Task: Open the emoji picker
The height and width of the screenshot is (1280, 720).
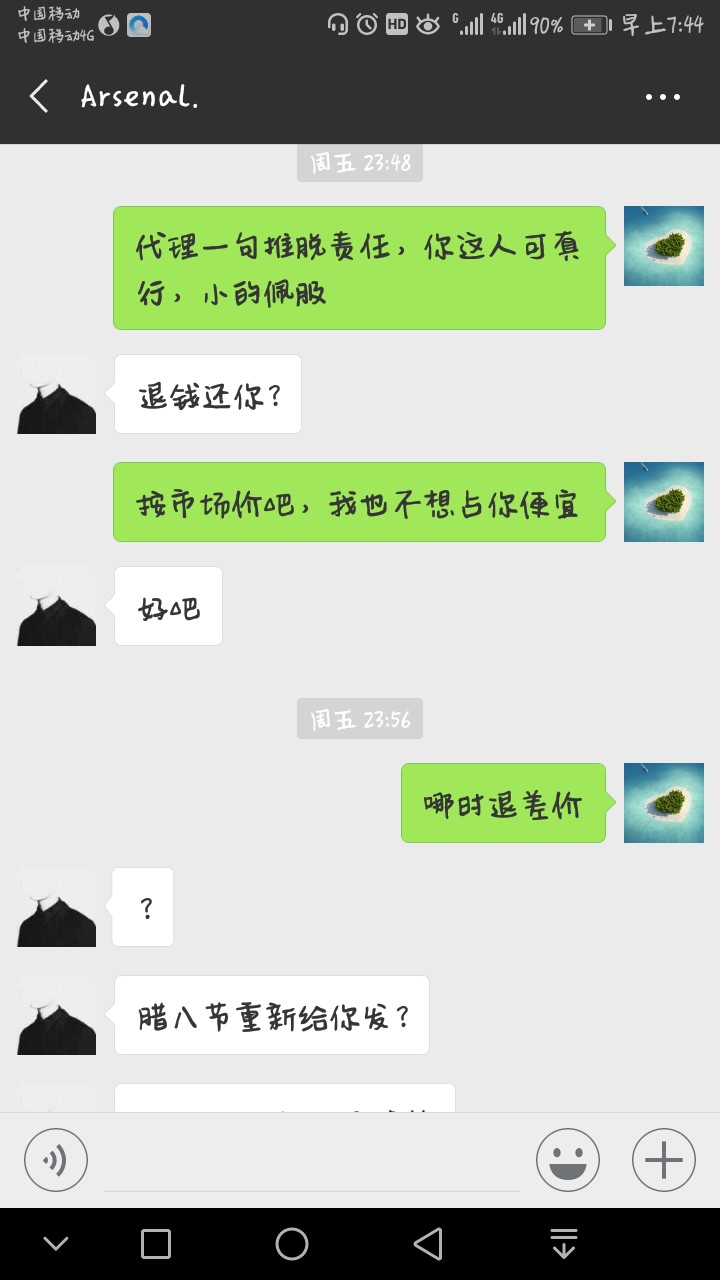Action: 567,1160
